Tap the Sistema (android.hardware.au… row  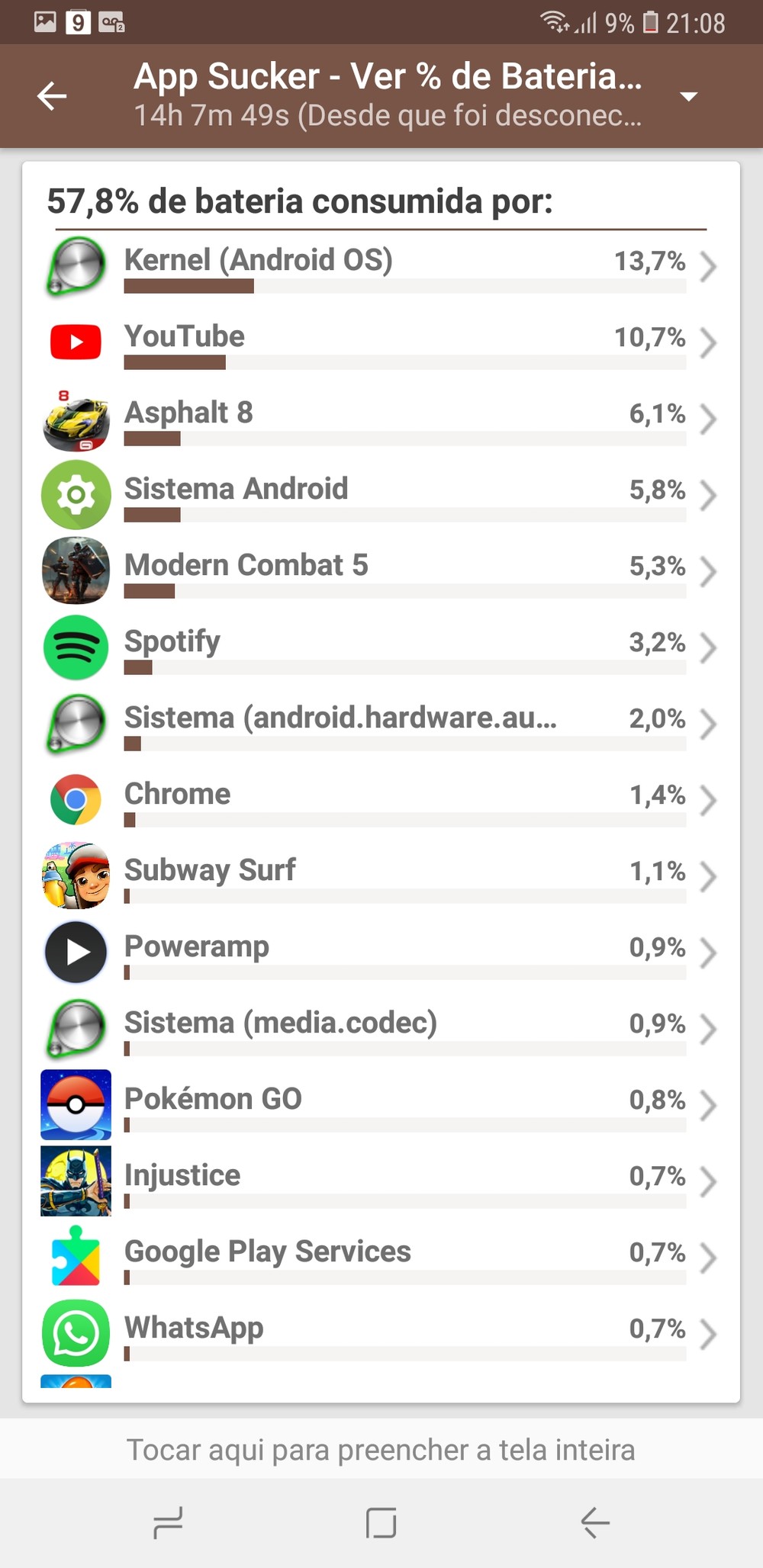tap(381, 723)
